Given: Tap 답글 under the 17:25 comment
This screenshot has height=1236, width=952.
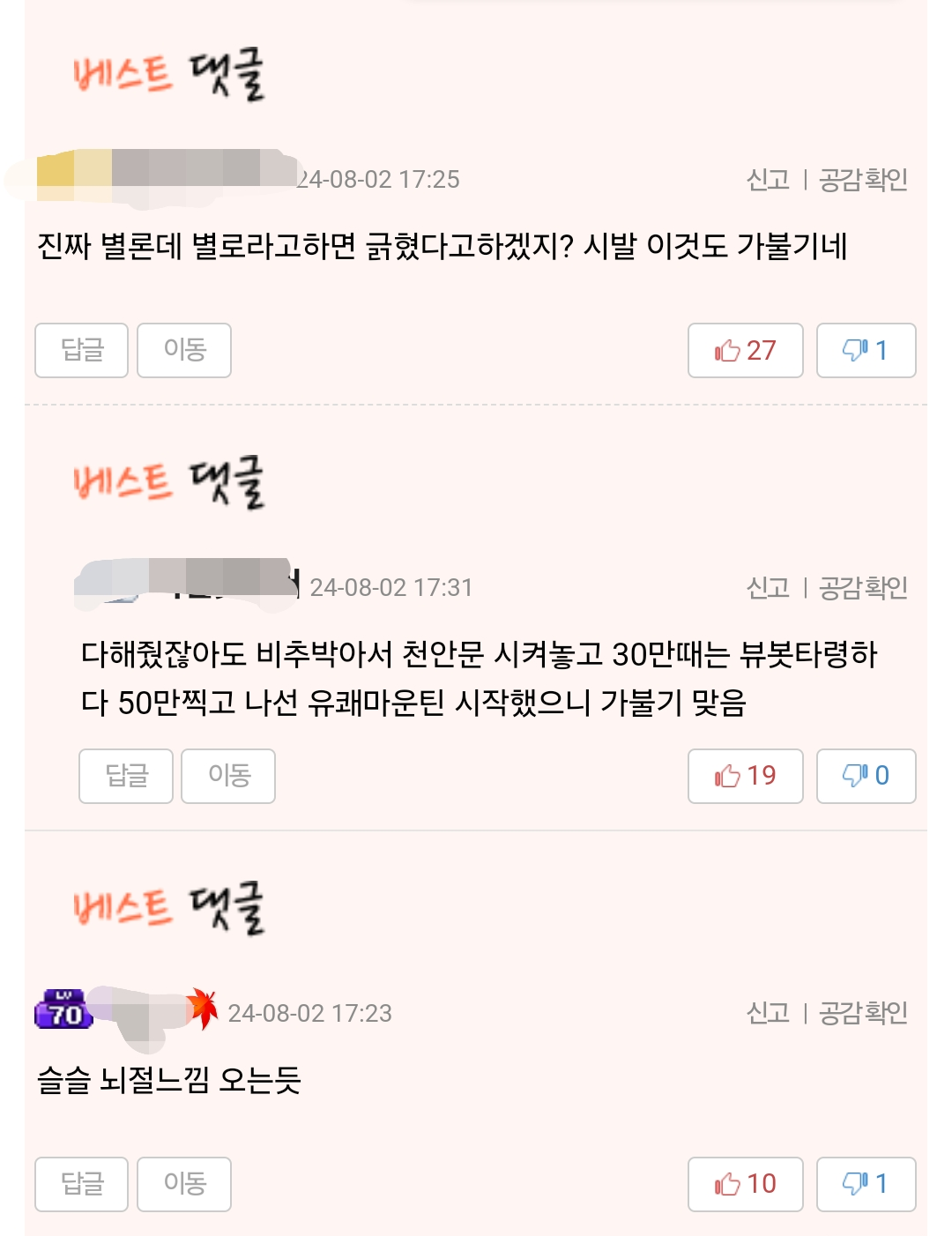Looking at the screenshot, I should click(82, 350).
